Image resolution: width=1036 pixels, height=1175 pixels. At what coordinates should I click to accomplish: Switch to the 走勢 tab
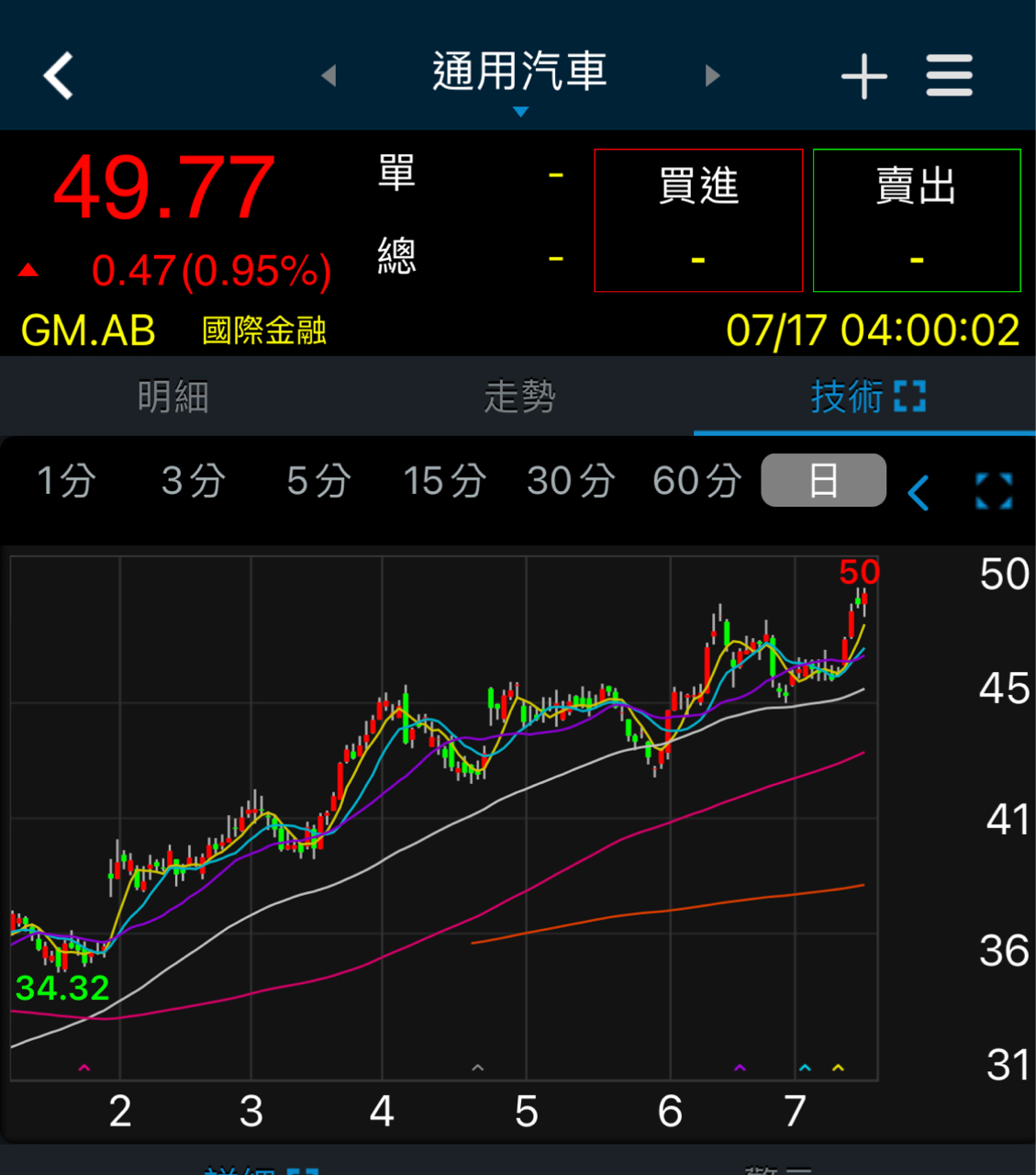click(x=519, y=397)
